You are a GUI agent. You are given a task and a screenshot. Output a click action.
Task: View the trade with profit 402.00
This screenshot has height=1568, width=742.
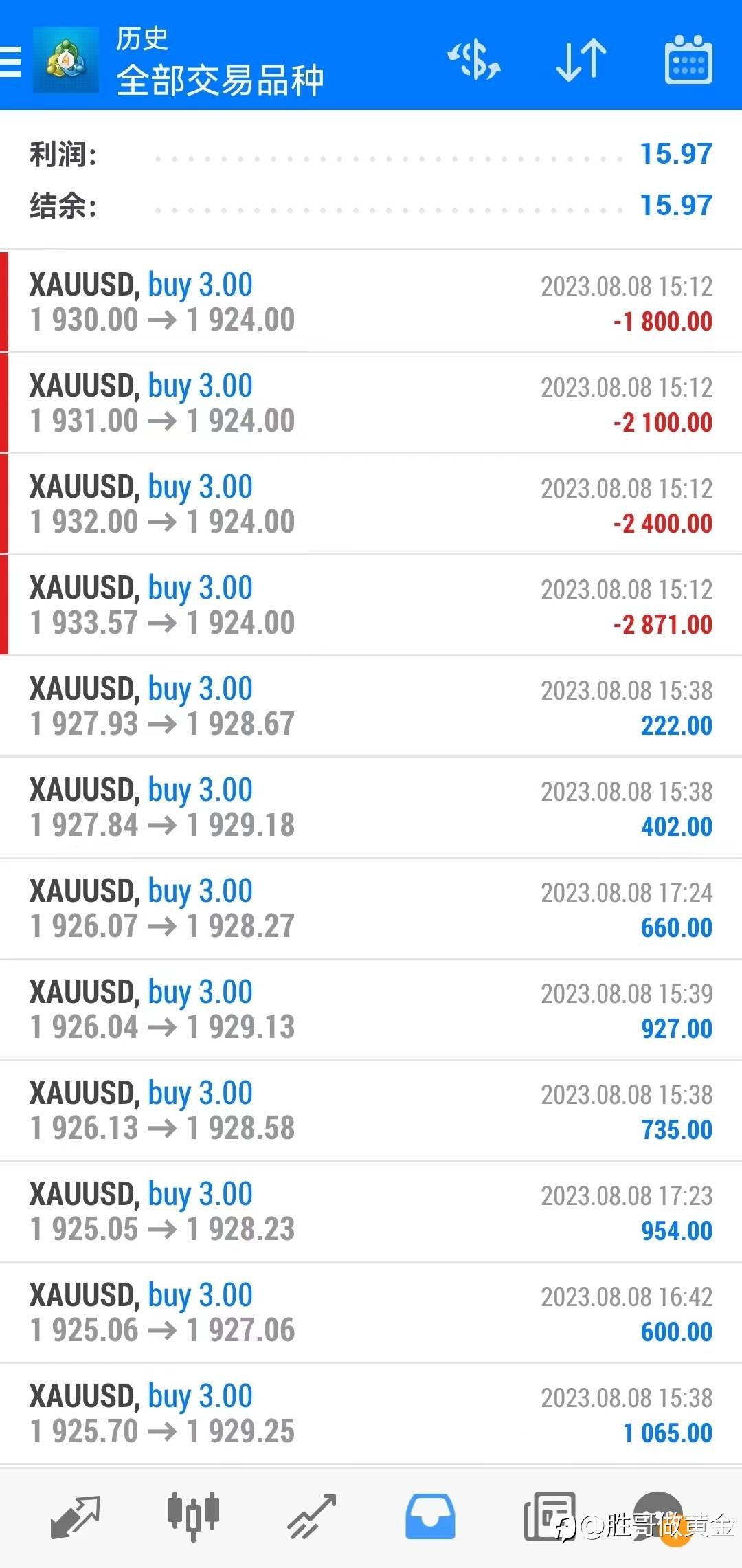371,807
